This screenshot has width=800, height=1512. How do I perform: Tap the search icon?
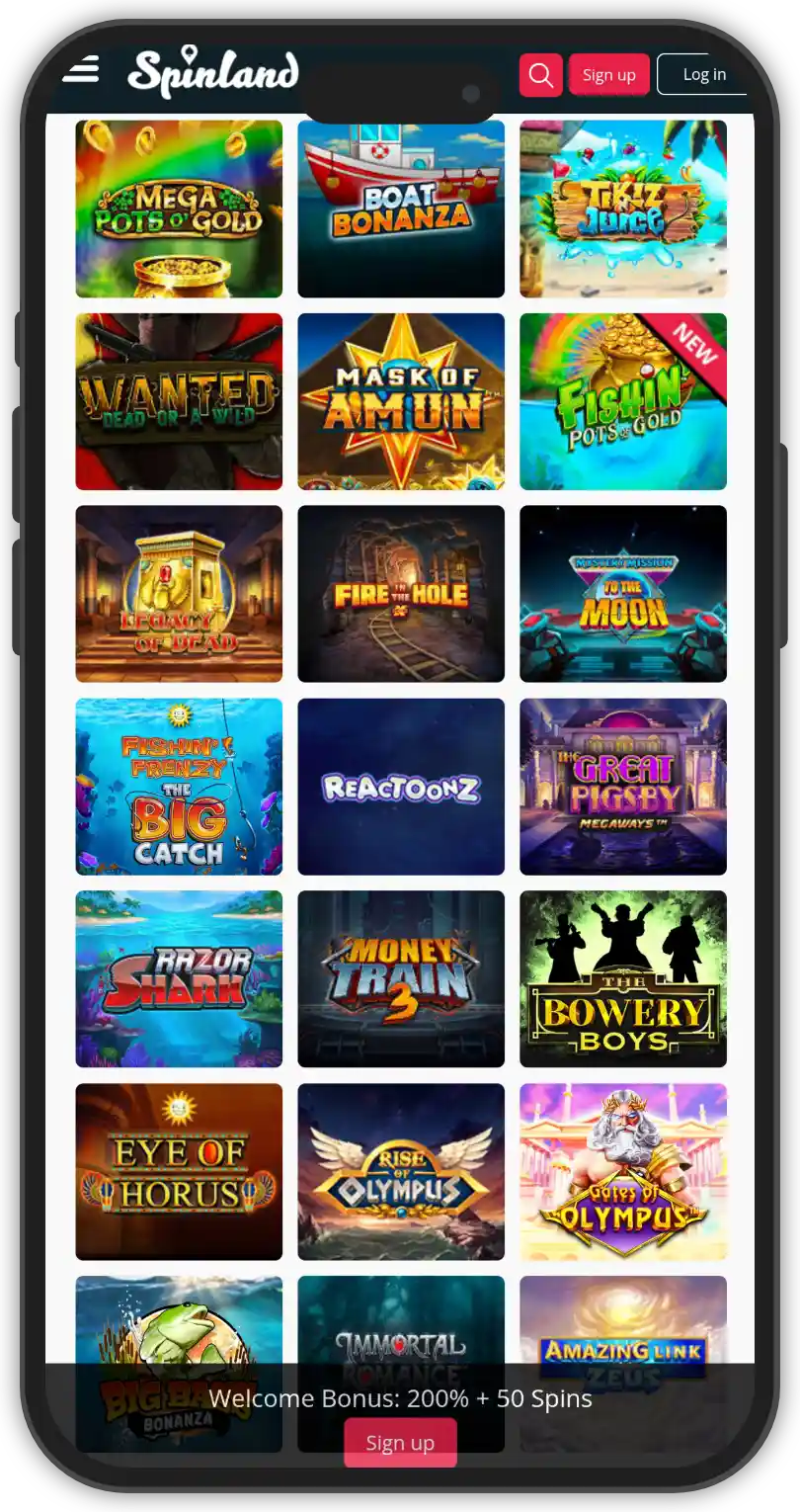[x=540, y=75]
